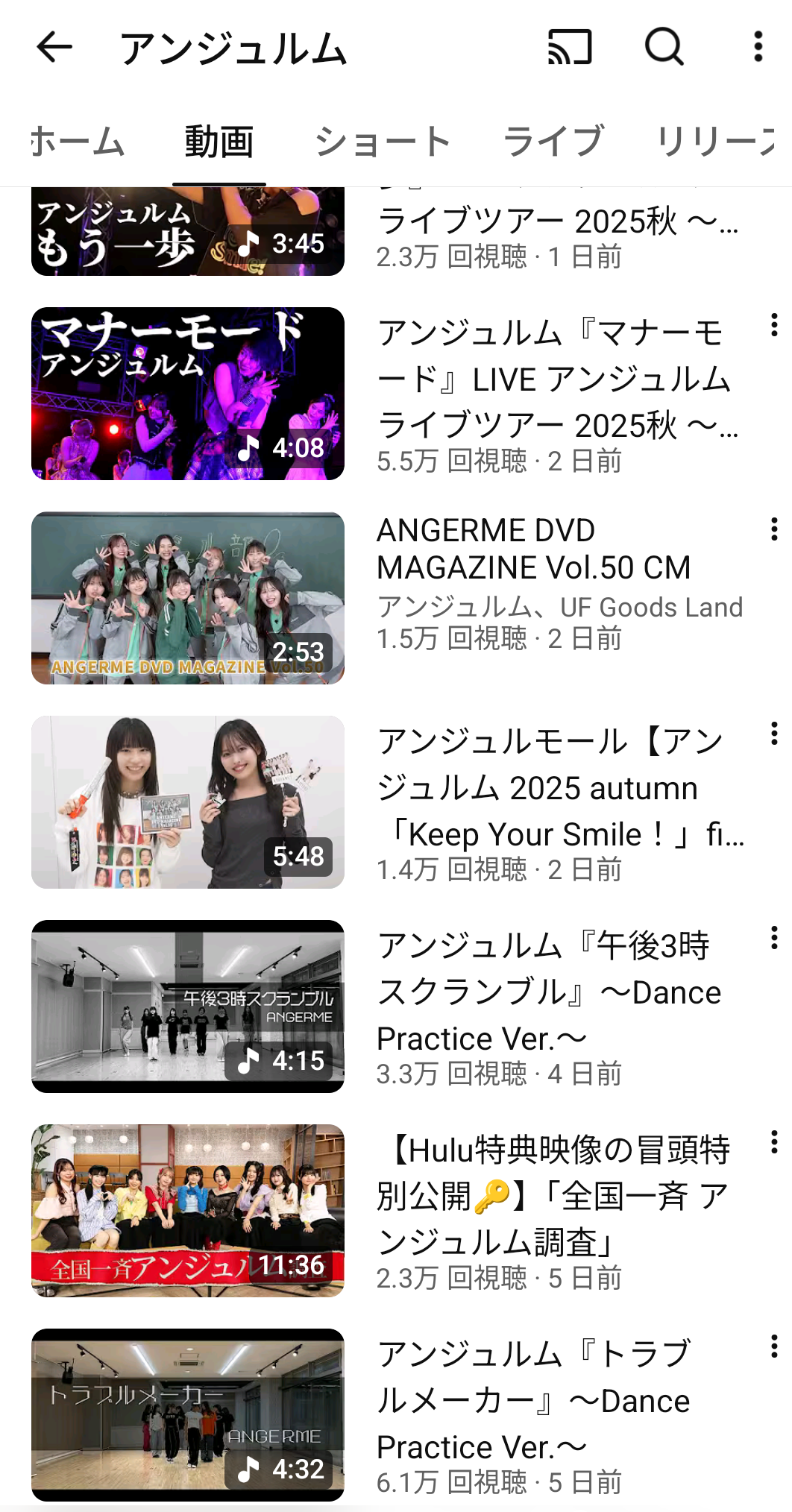Play『午後3時スクランブル』Dance Practice video
Screen dimensions: 792x1512
[188, 1007]
